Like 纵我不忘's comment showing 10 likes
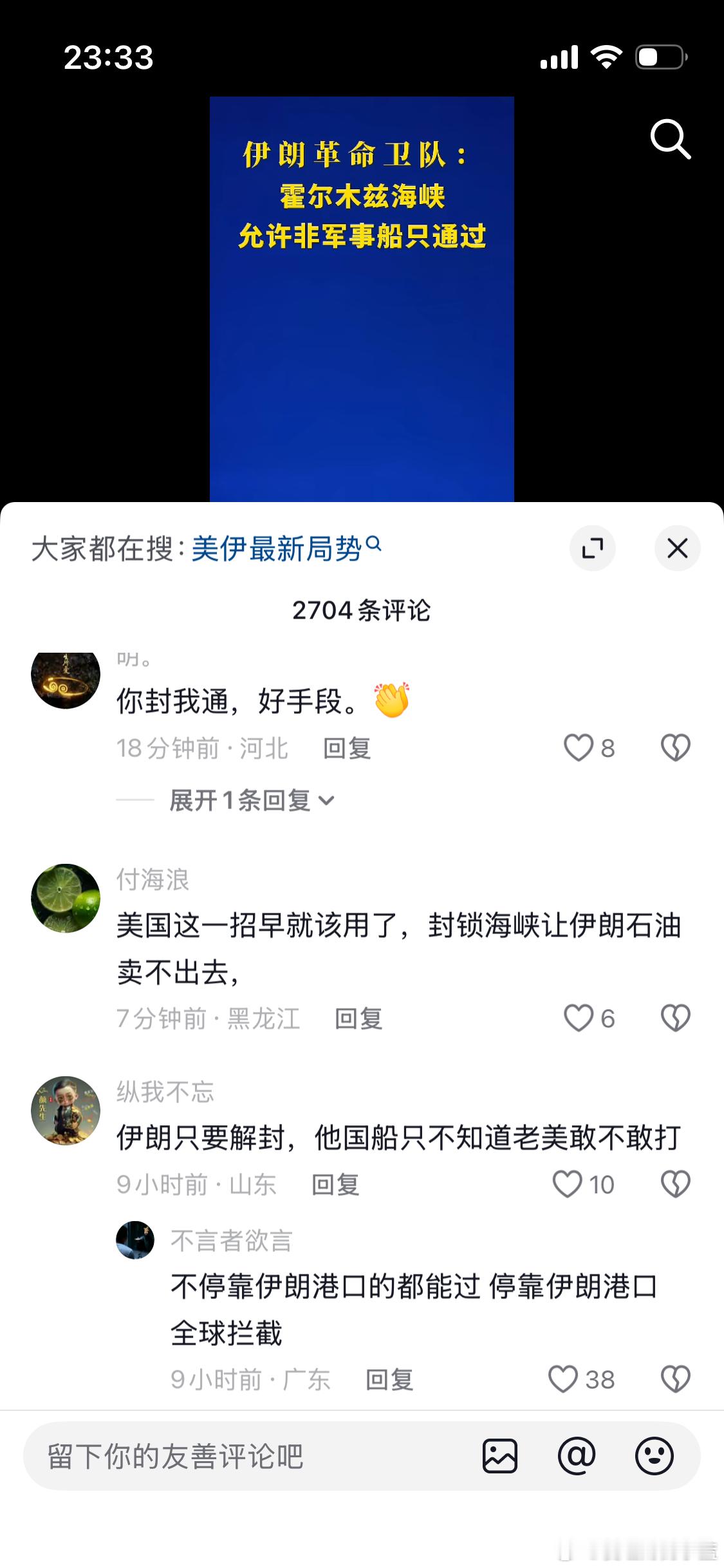 (569, 1183)
